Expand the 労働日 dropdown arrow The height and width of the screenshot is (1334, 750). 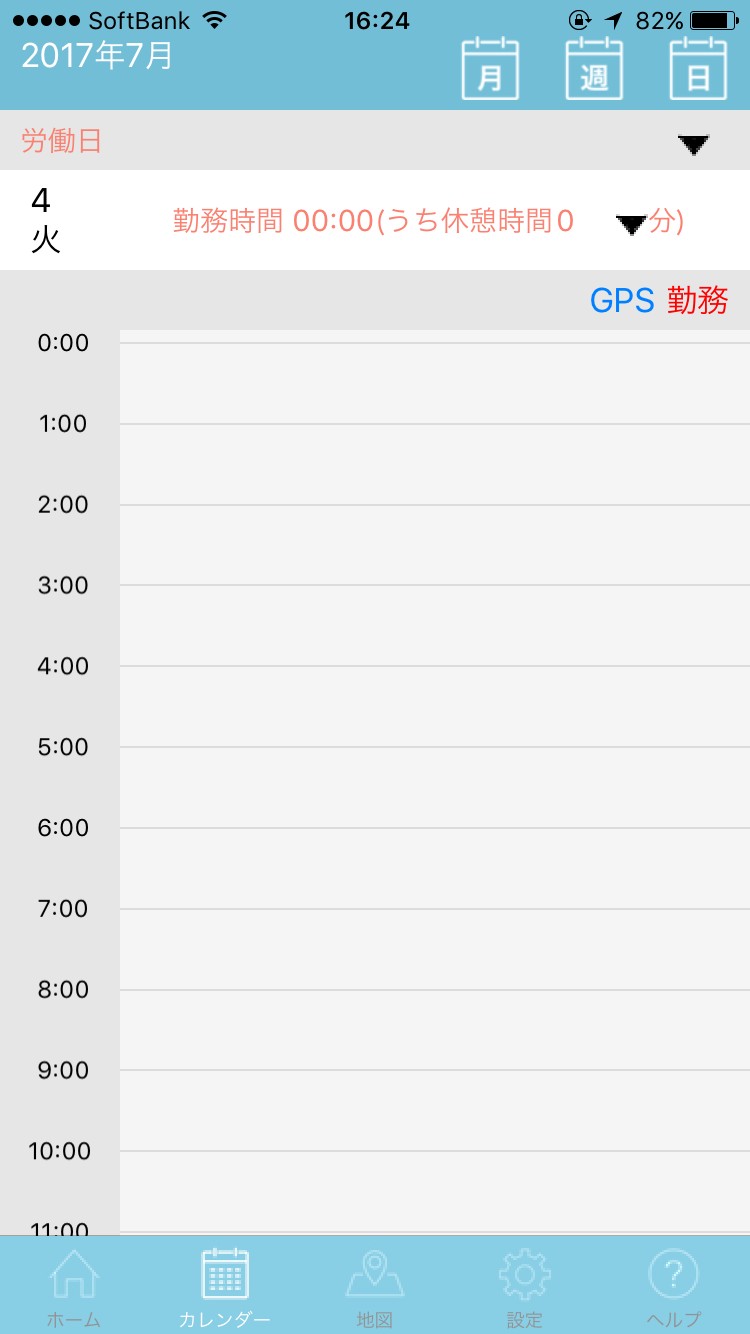(x=693, y=145)
